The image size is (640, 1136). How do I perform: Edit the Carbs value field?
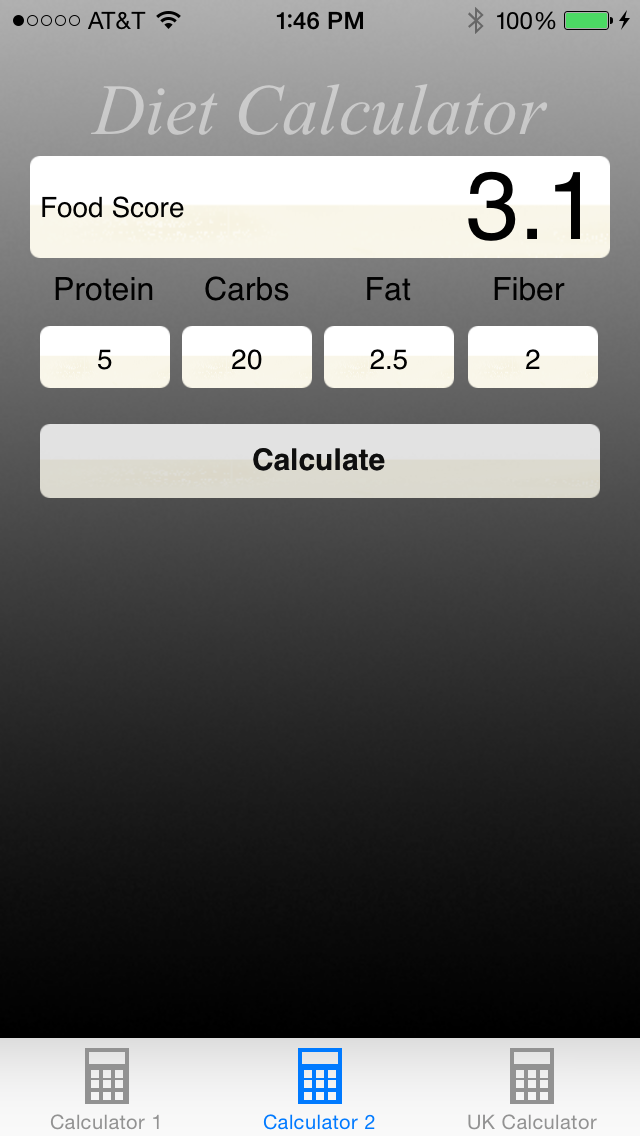(247, 358)
